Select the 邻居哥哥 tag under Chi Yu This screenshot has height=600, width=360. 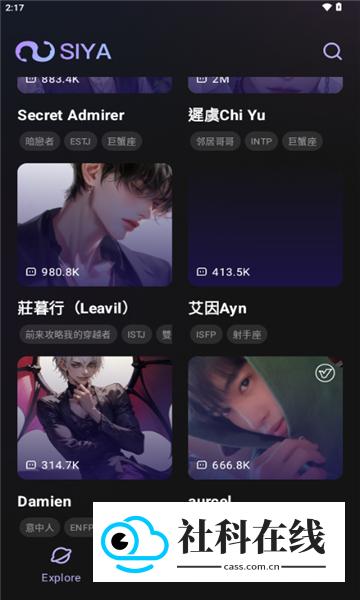[215, 142]
